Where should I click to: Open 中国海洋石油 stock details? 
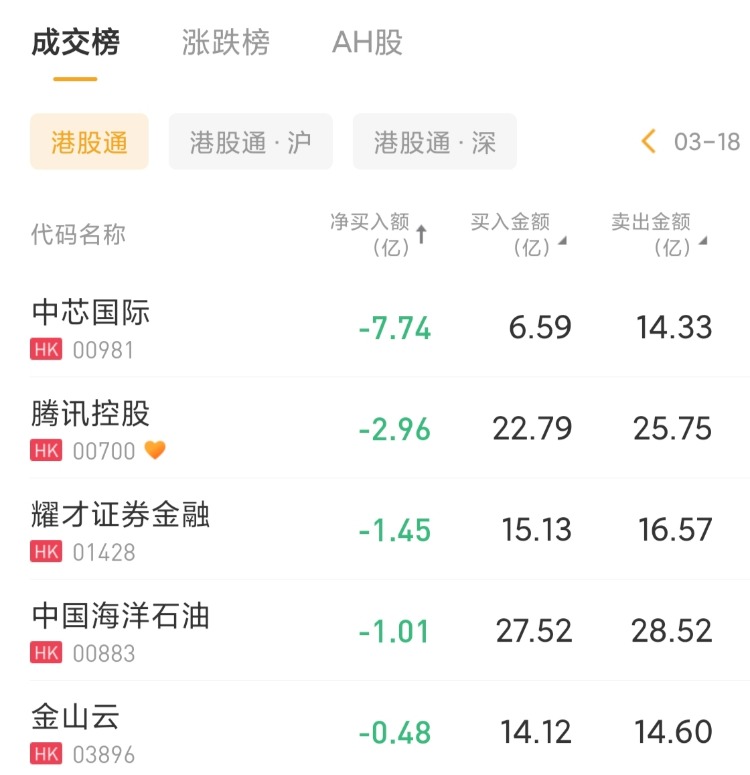[120, 615]
